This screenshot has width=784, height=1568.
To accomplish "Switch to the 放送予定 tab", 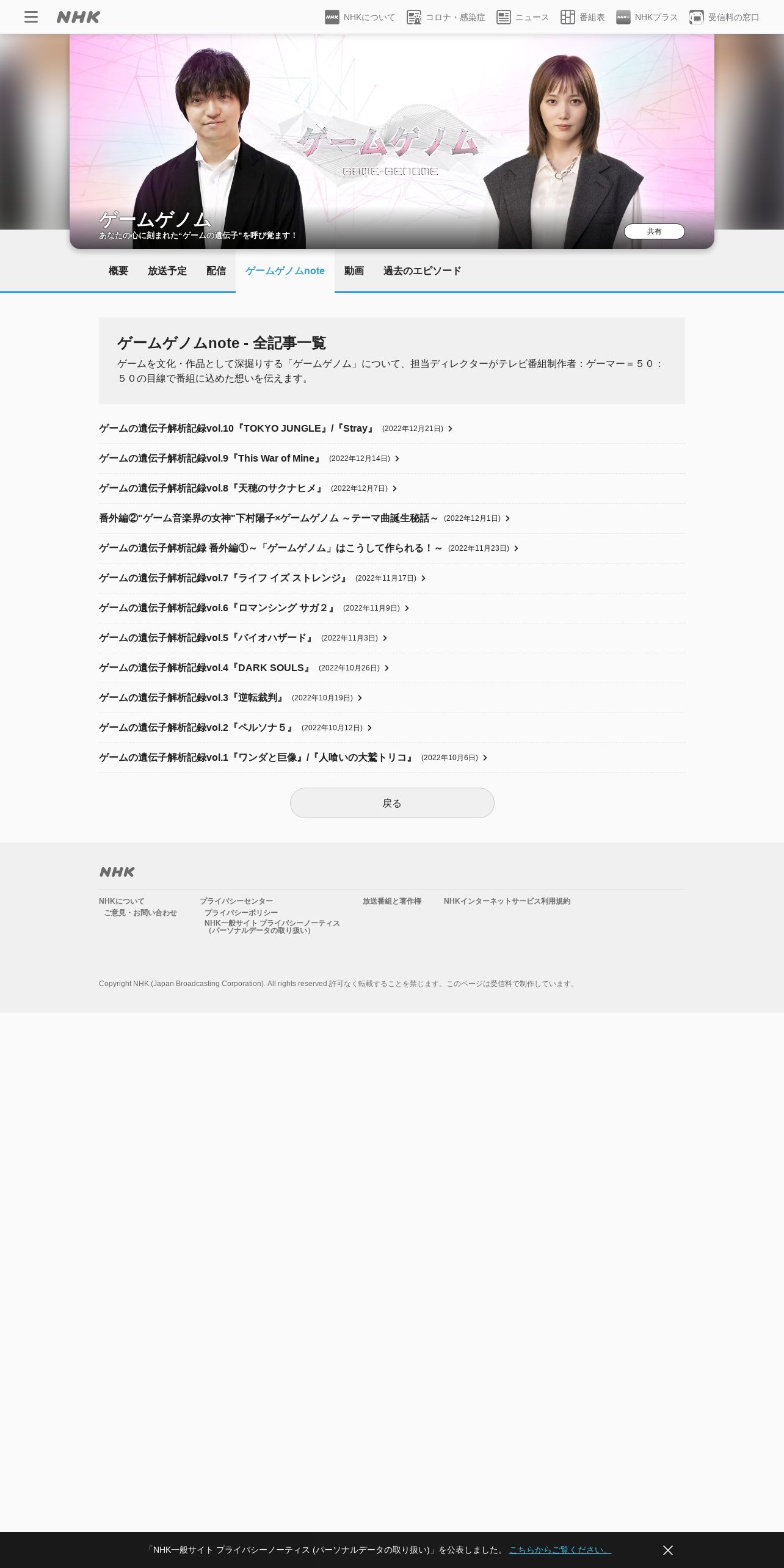I will [x=167, y=271].
